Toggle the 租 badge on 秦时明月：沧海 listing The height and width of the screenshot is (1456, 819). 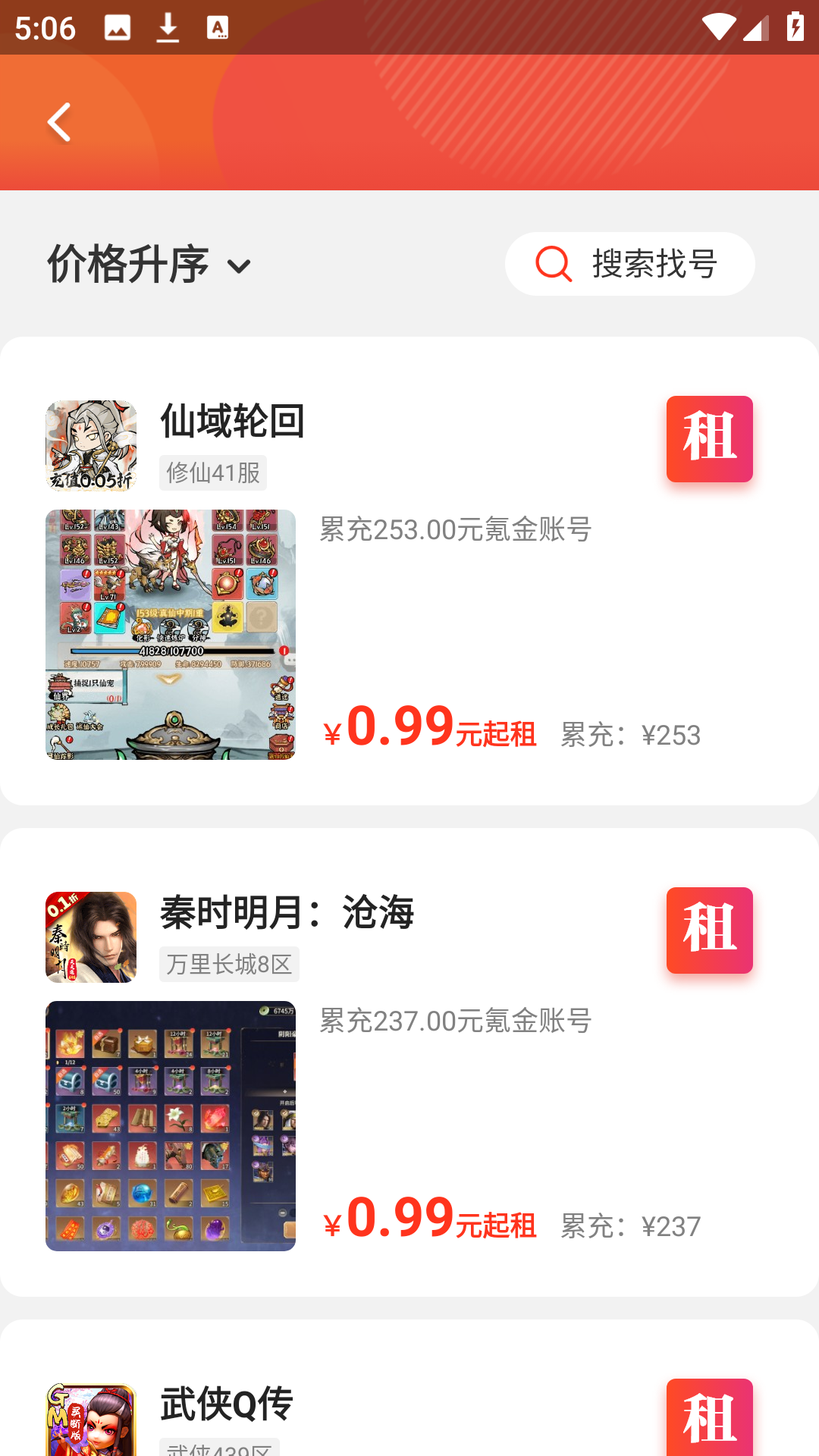(708, 930)
